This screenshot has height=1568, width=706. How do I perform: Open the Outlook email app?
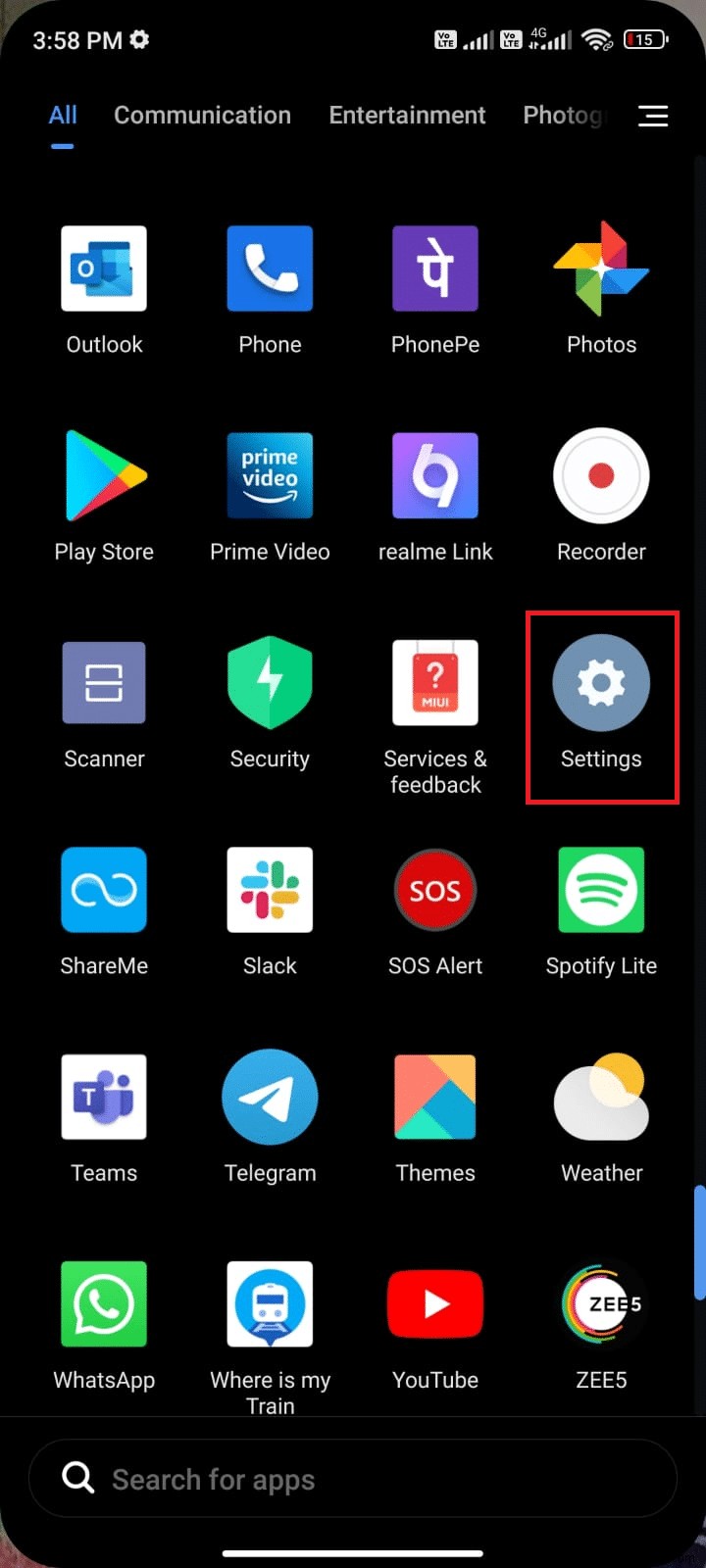(x=104, y=268)
